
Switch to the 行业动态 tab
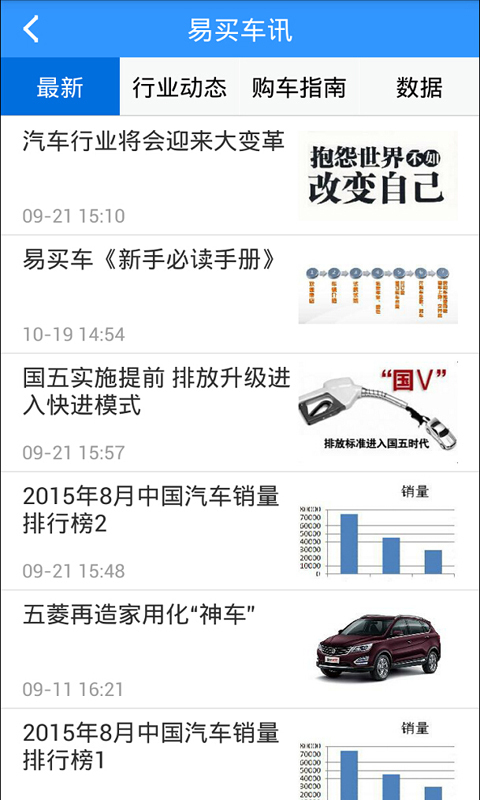pyautogui.click(x=180, y=87)
